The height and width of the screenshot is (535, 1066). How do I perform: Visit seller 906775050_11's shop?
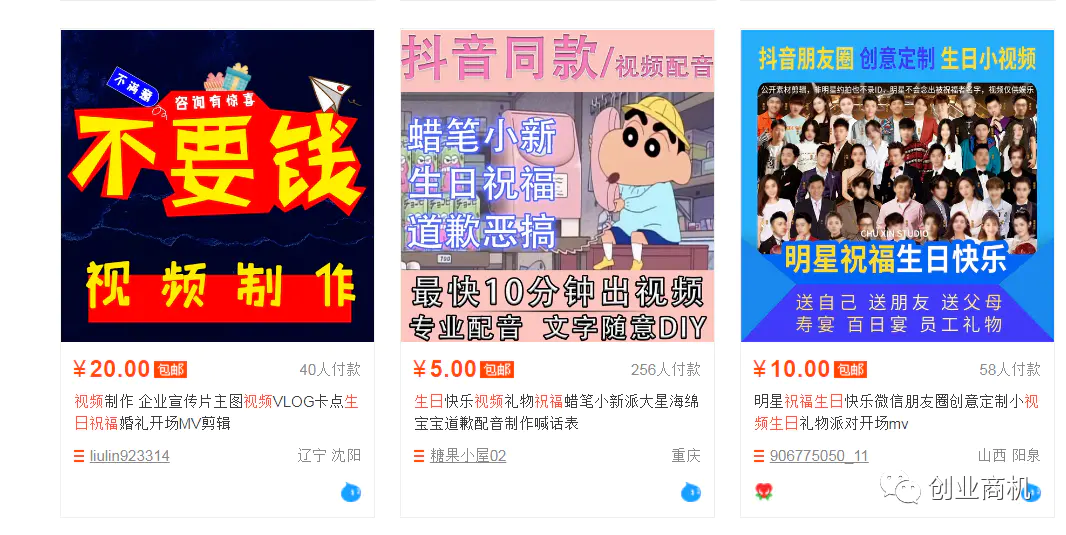(819, 456)
